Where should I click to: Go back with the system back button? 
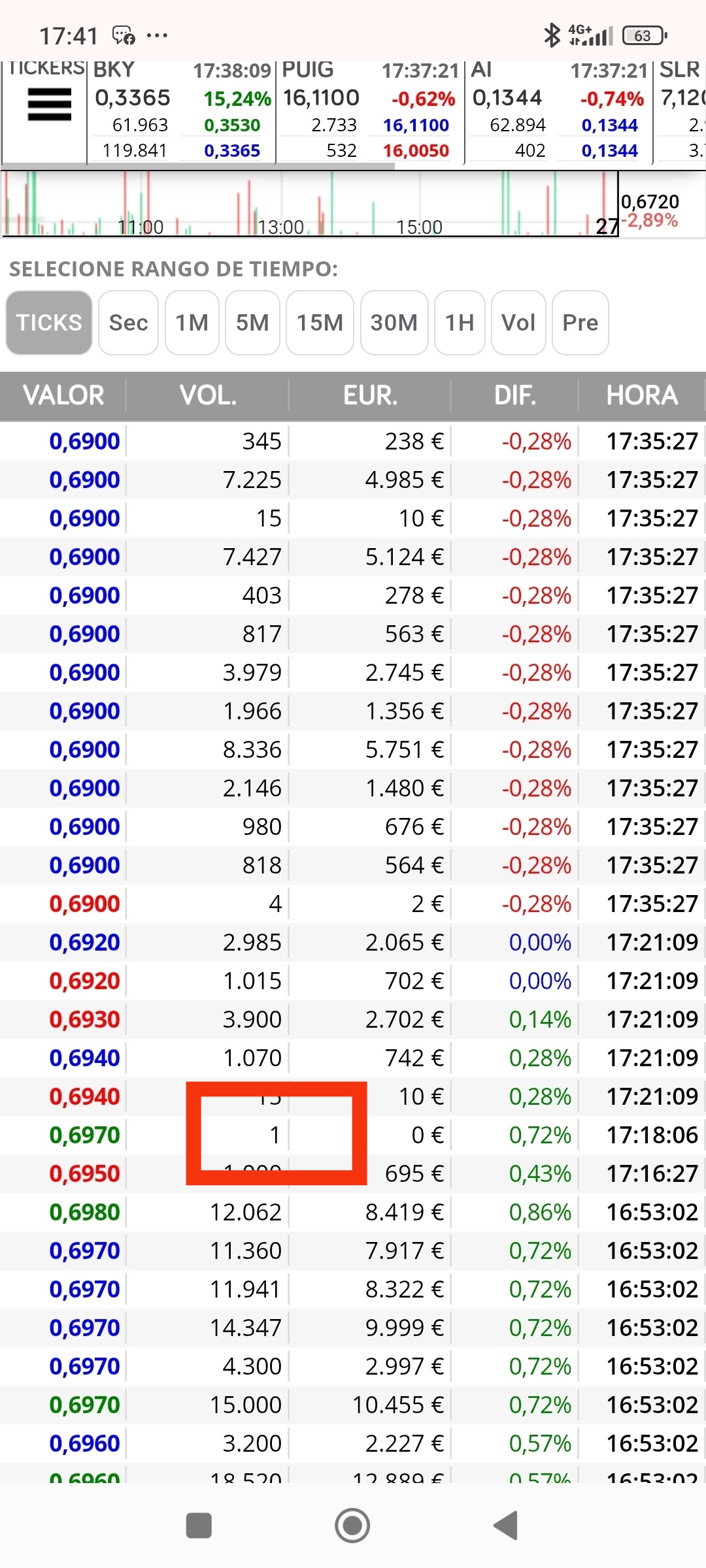click(507, 1526)
